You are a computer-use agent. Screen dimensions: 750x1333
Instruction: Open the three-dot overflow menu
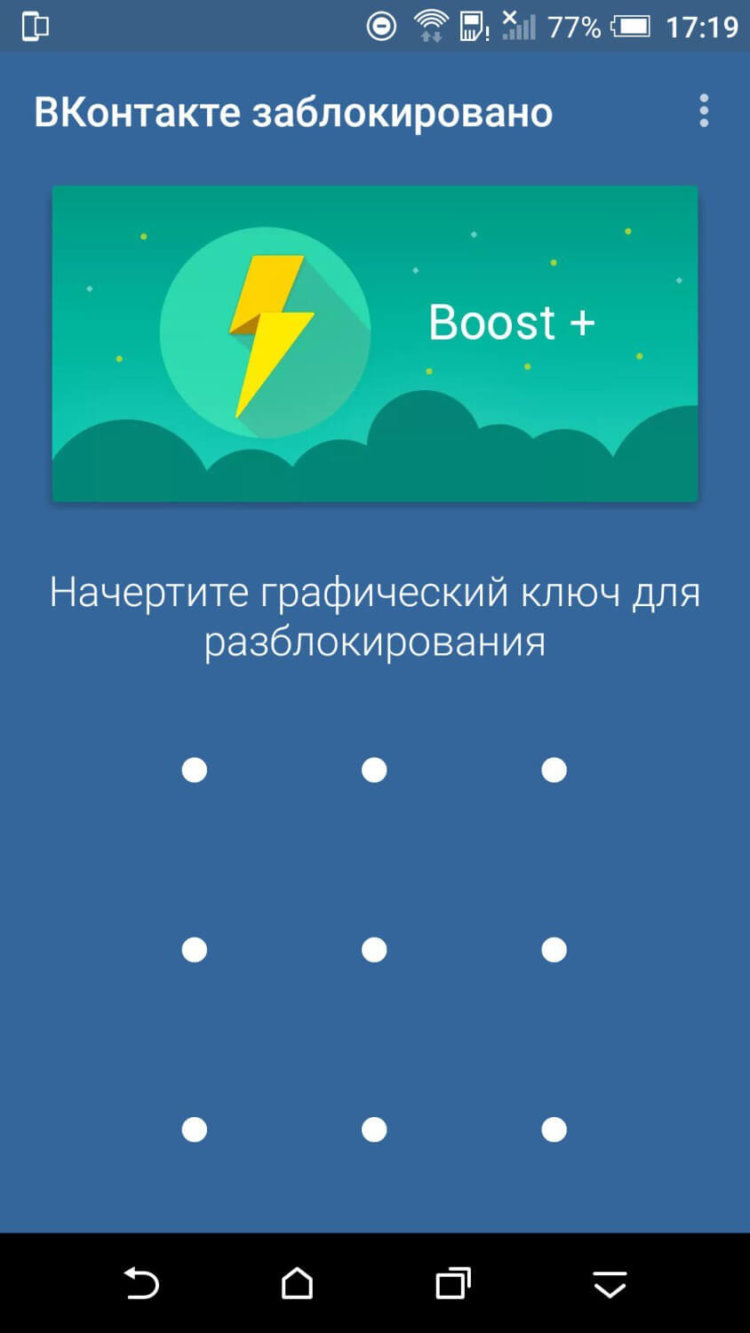click(703, 112)
